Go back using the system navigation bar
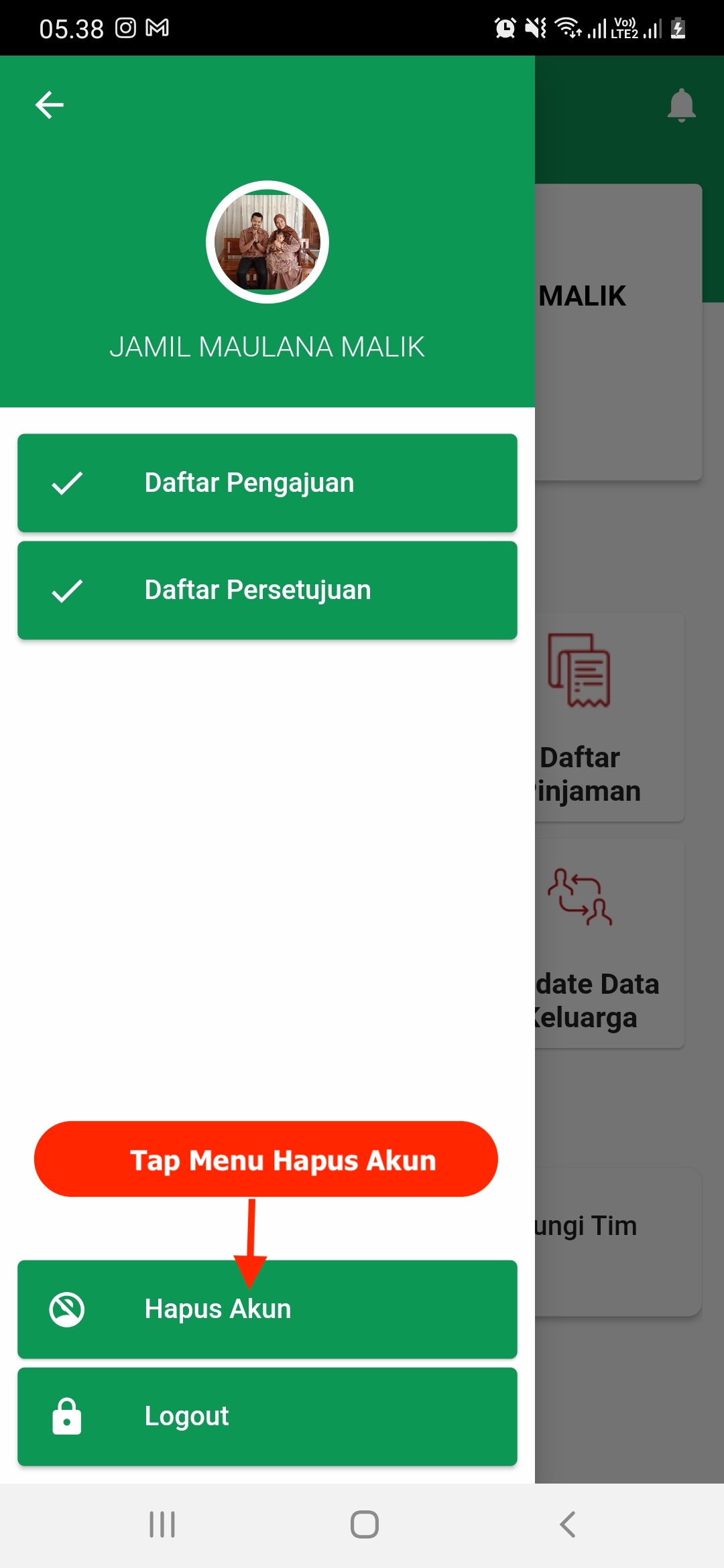Image resolution: width=724 pixels, height=1568 pixels. coord(567,1525)
